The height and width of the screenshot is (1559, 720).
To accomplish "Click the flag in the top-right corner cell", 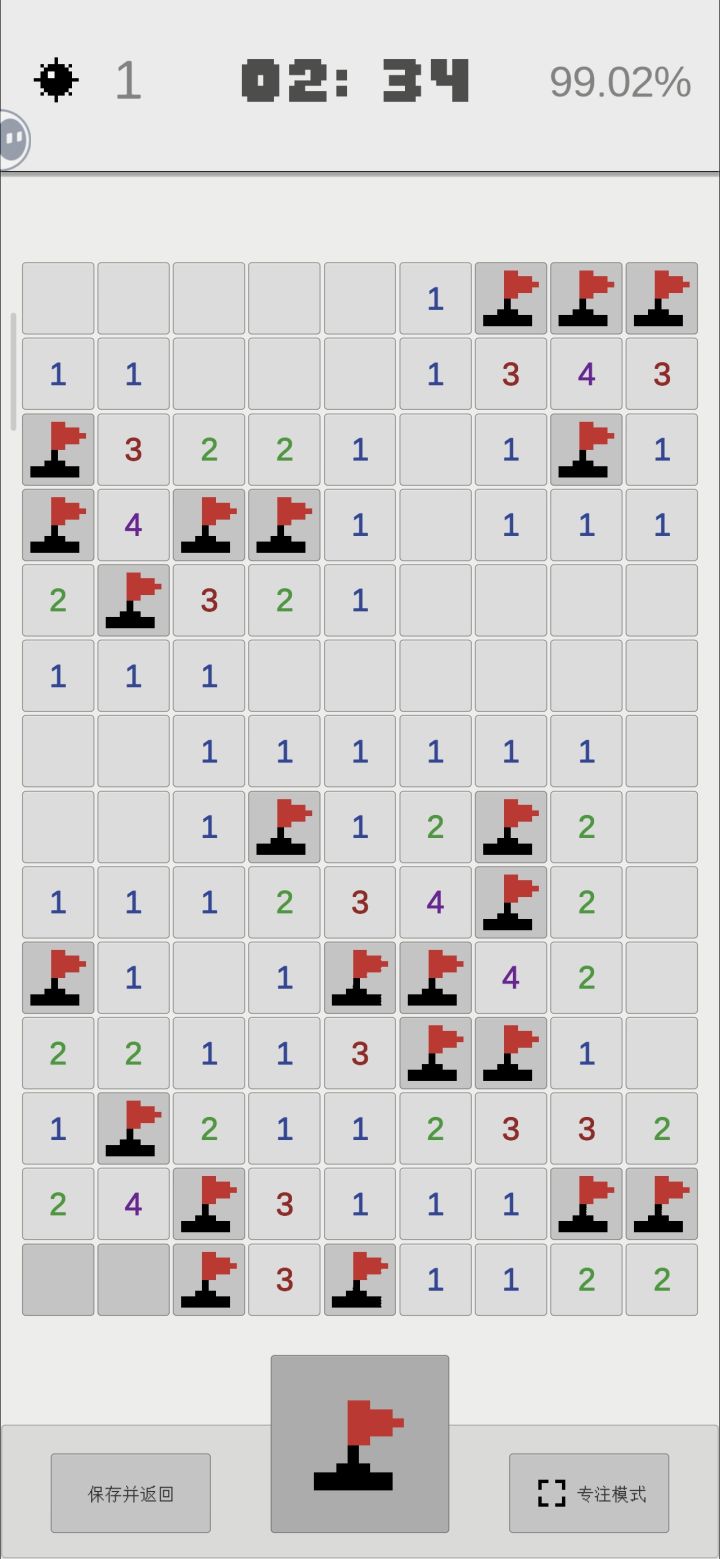I will (661, 297).
